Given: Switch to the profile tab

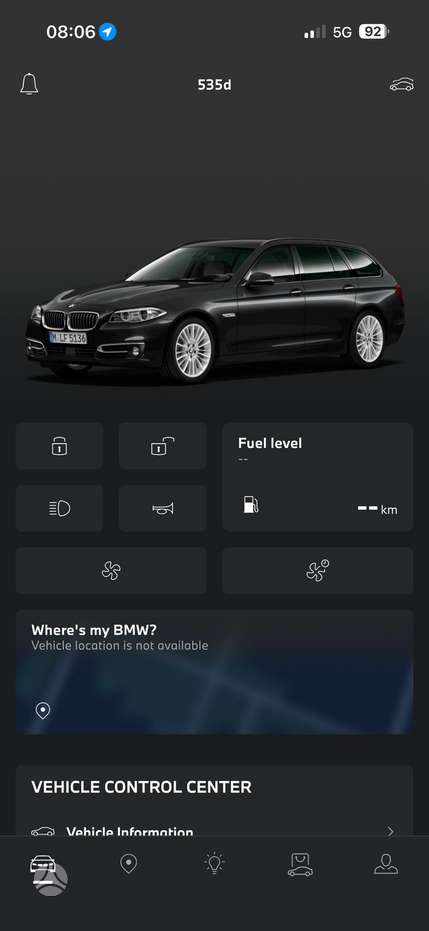Looking at the screenshot, I should (386, 864).
